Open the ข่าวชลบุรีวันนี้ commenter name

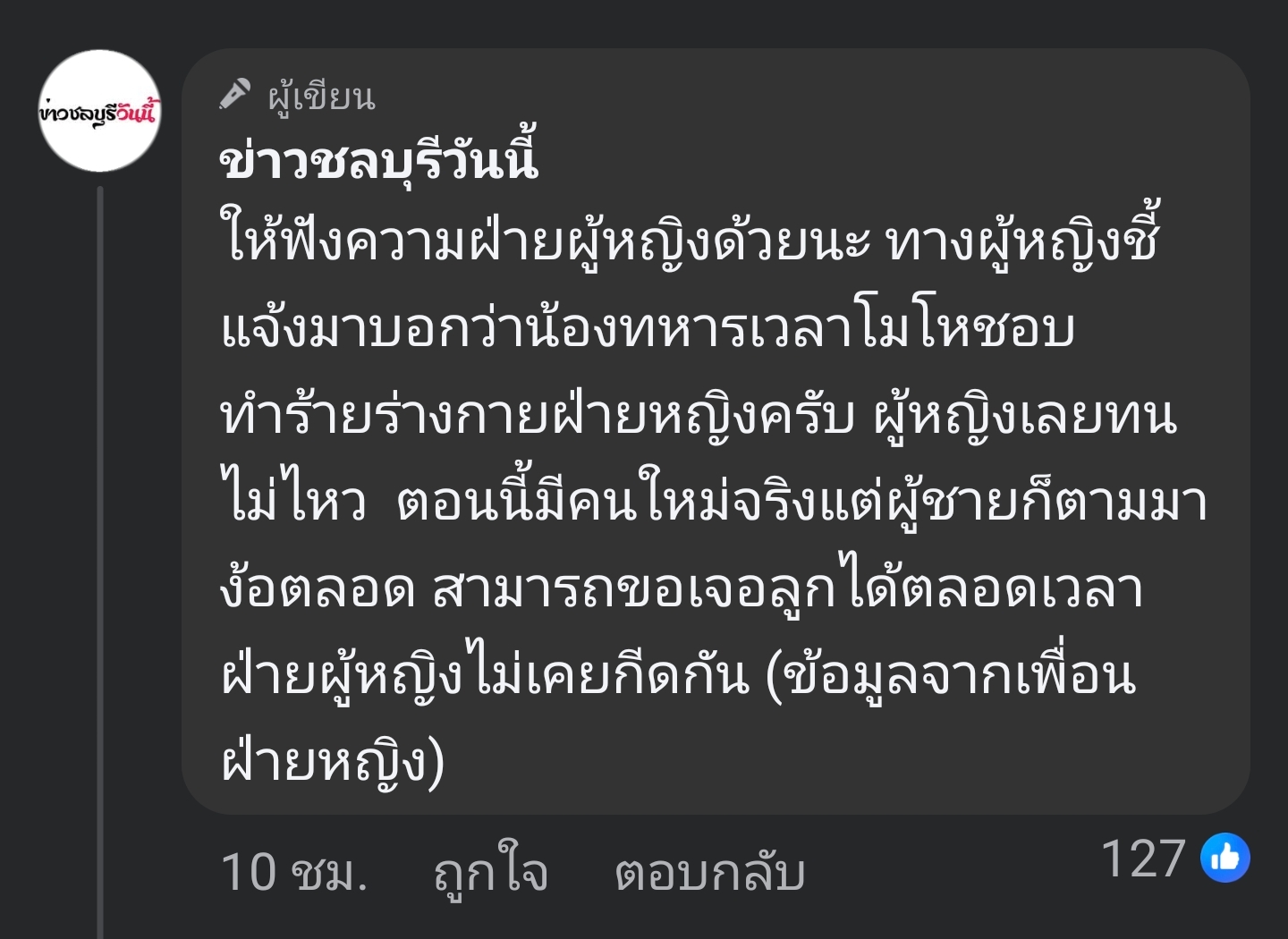[x=378, y=162]
